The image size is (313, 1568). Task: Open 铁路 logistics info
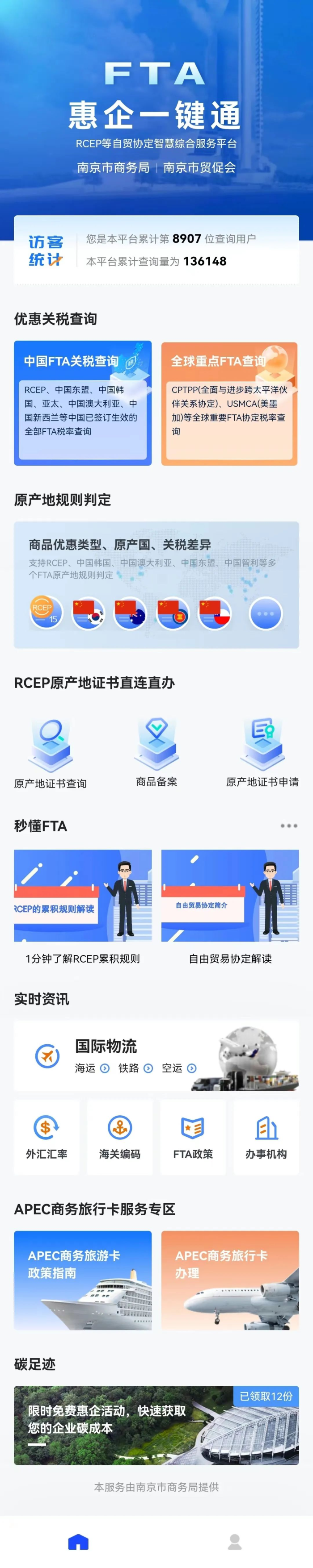(135, 1068)
